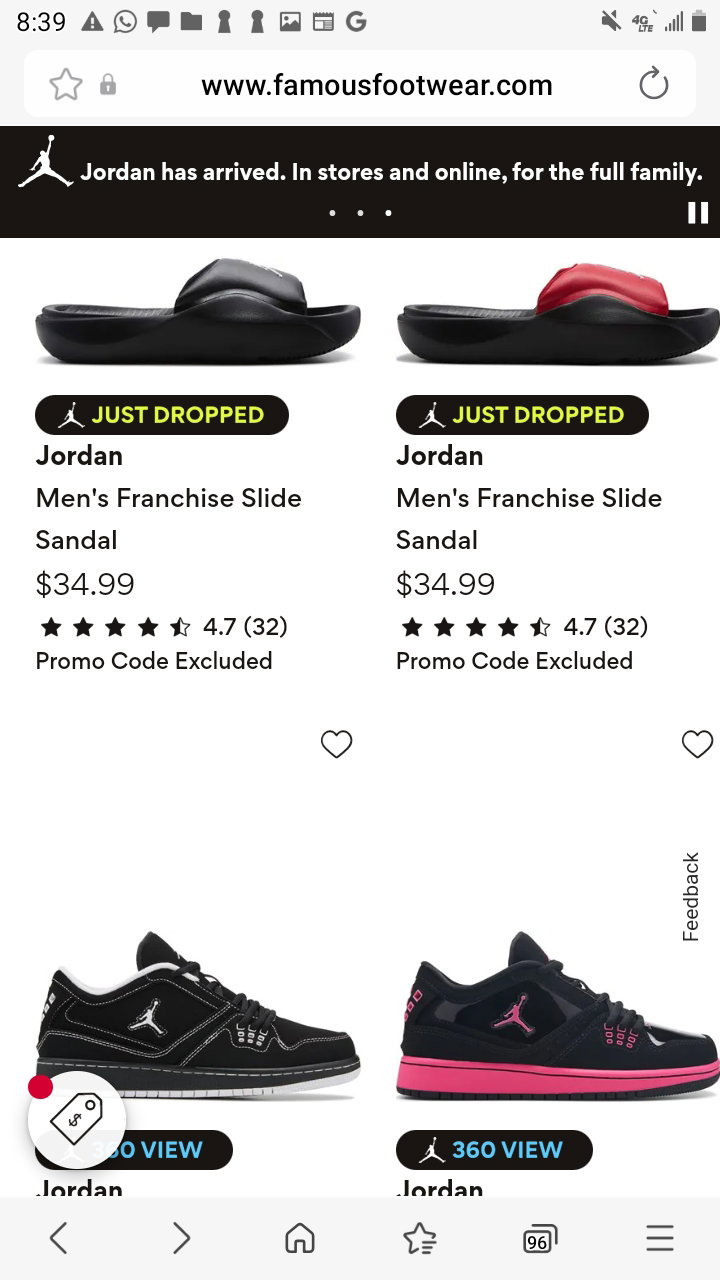Reload the famousfootwear.com page
Screen dimensions: 720x1280
click(654, 85)
